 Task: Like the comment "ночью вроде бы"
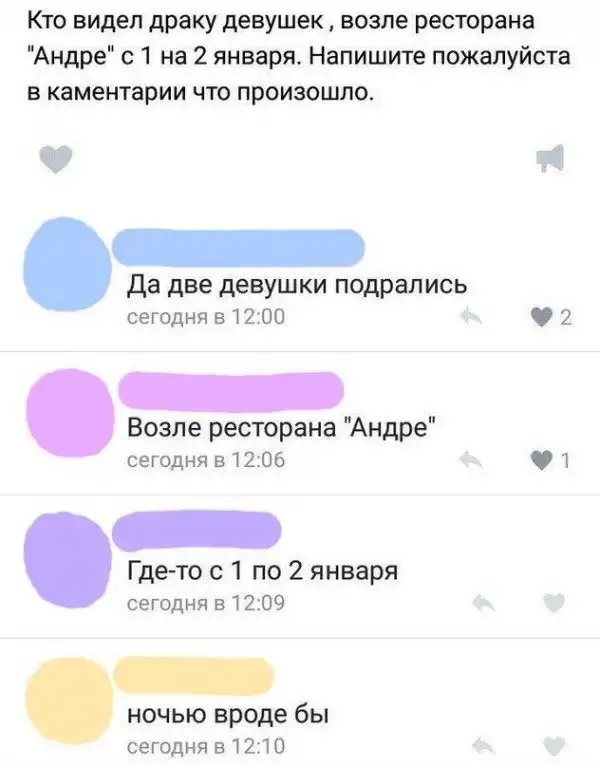pyautogui.click(x=553, y=744)
